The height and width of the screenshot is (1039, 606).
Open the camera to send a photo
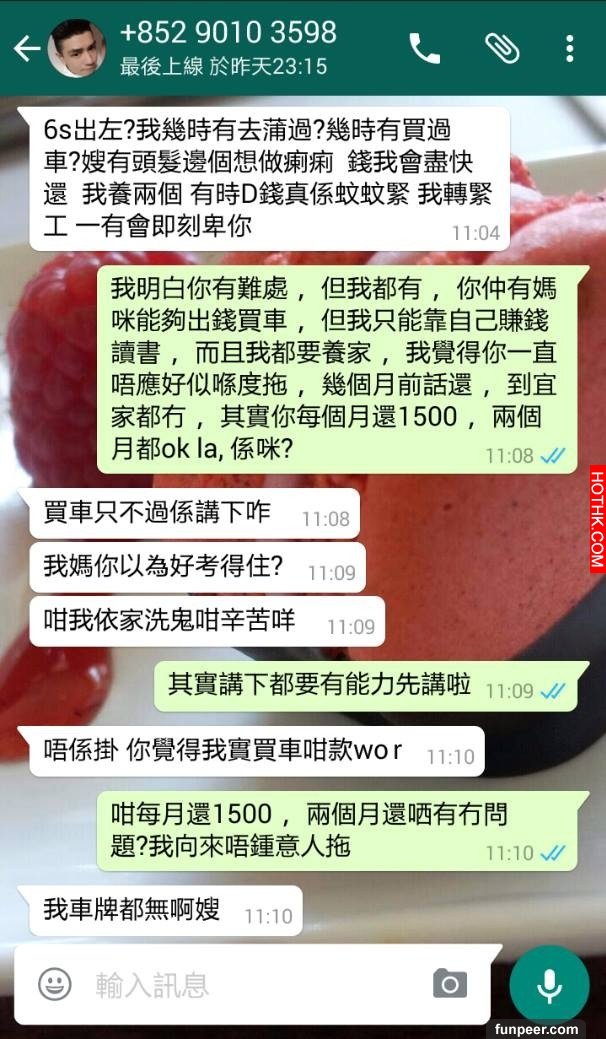[x=450, y=984]
